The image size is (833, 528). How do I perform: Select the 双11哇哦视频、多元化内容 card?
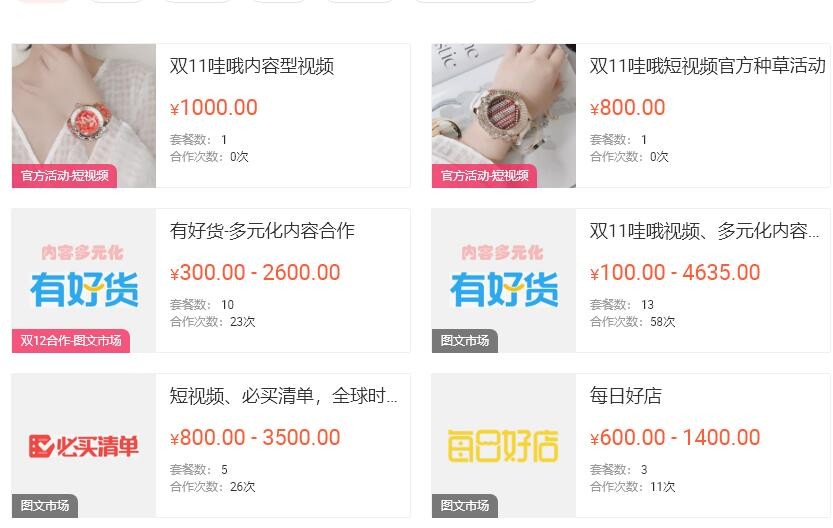[704, 231]
